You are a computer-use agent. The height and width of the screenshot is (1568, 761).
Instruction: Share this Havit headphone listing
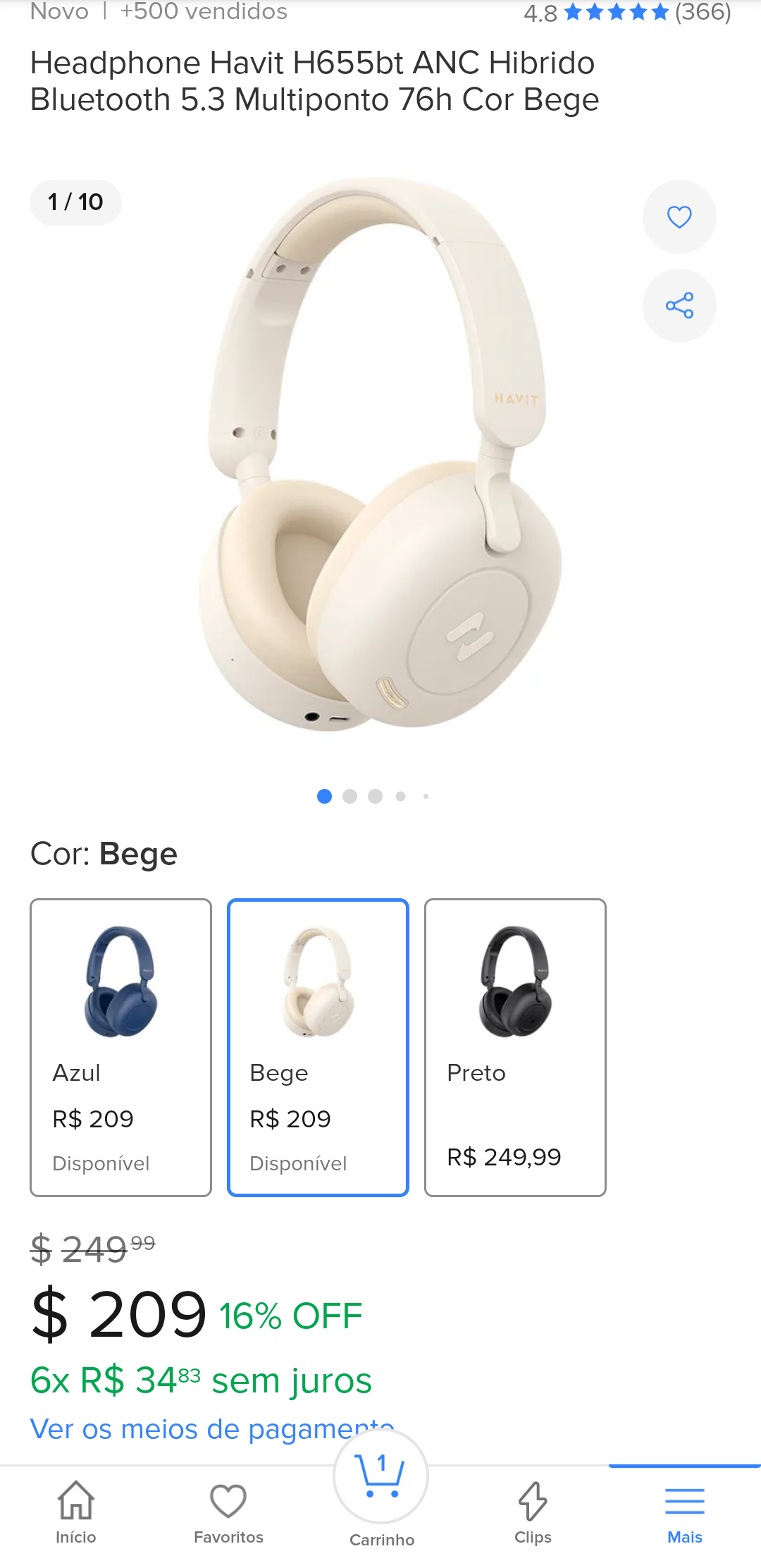[679, 305]
